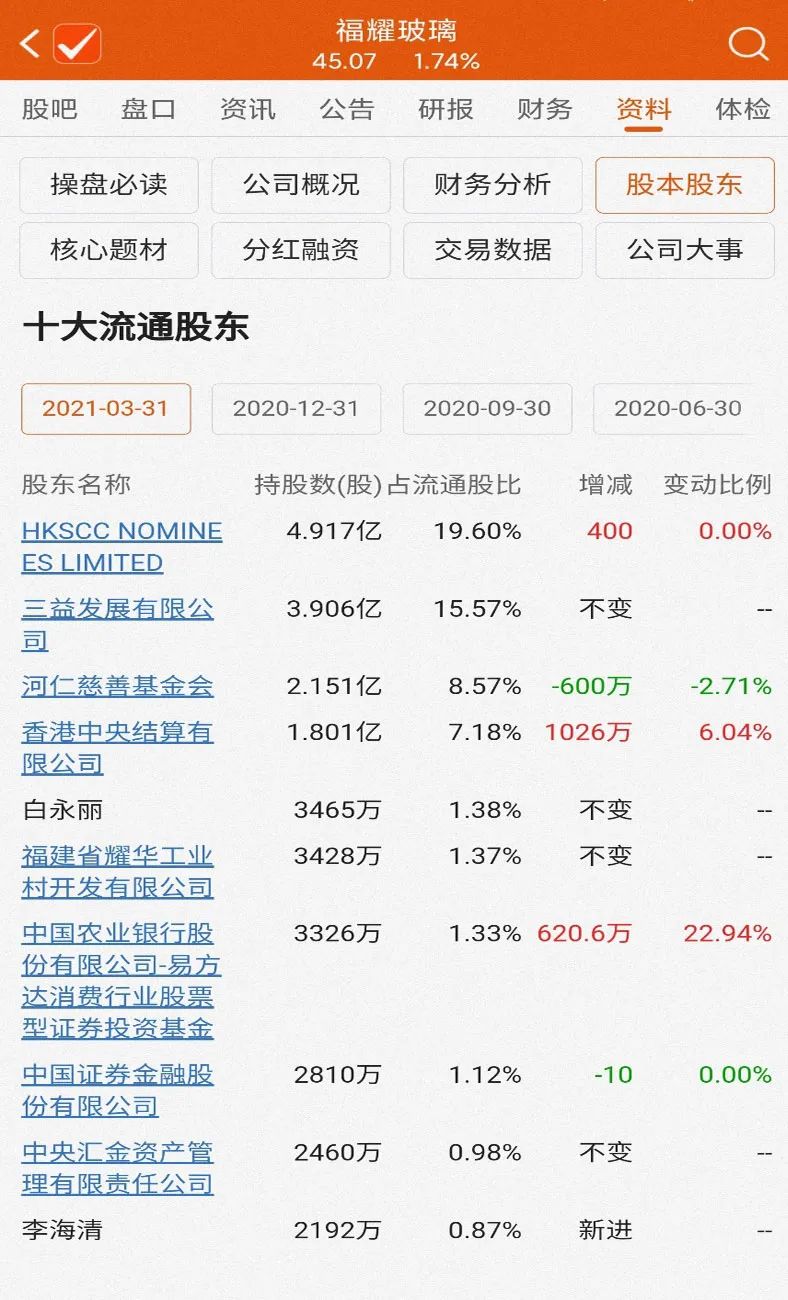This screenshot has height=1300, width=788.
Task: Switch to the 资料 tab
Action: coord(641,110)
